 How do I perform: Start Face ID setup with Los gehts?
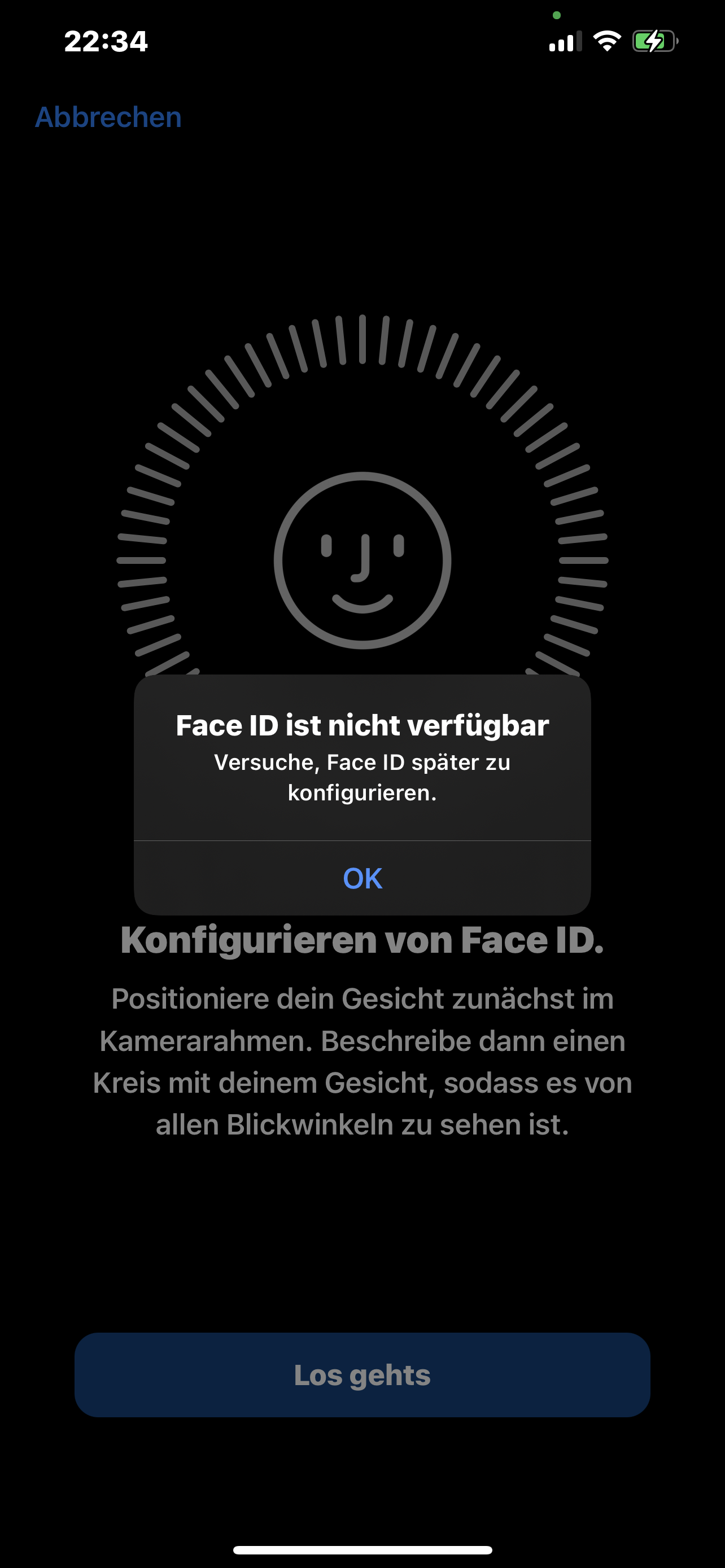pyautogui.click(x=362, y=1375)
